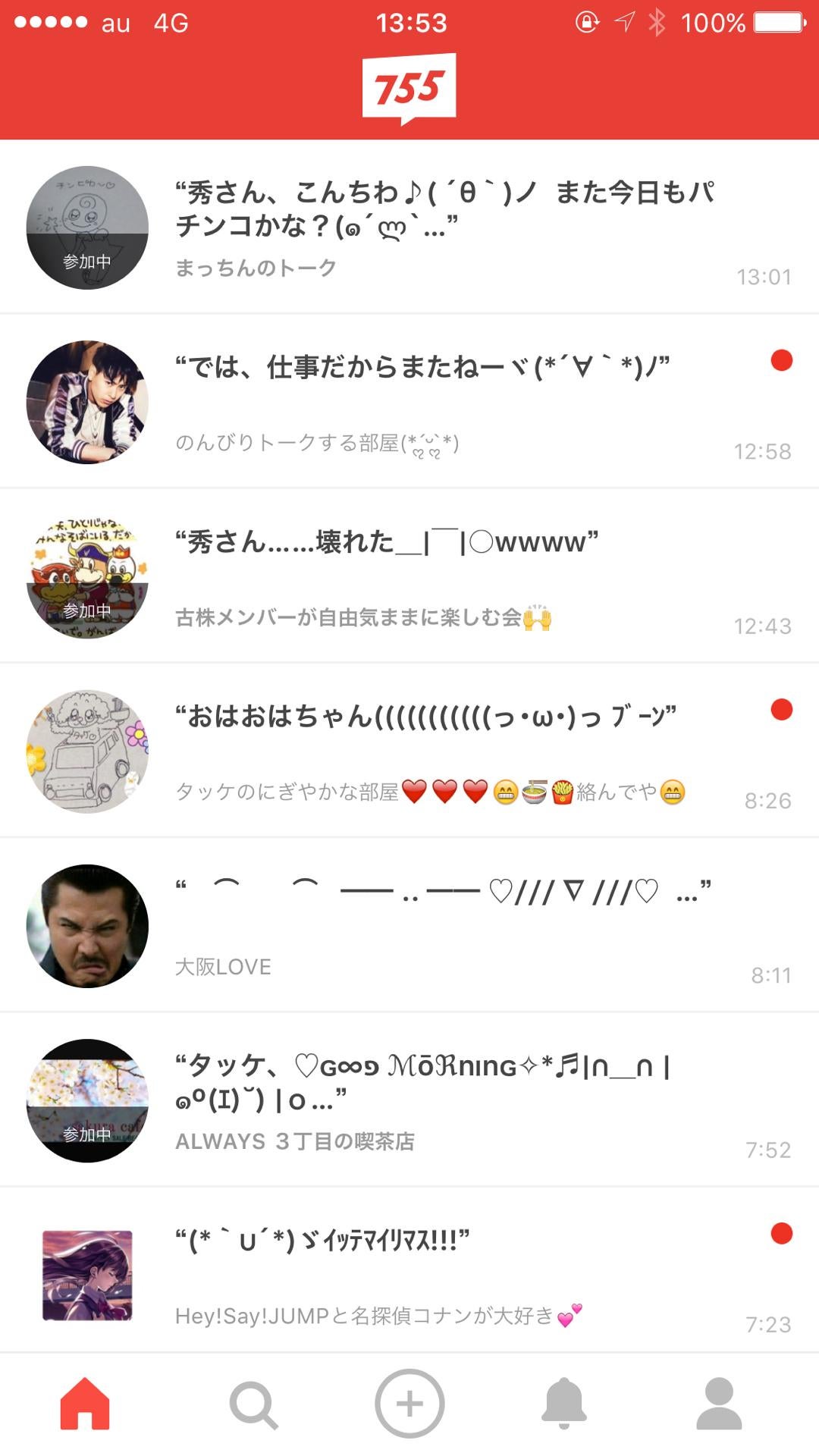Tap the plus icon to create a talk
The image size is (819, 1456).
coord(409,1401)
